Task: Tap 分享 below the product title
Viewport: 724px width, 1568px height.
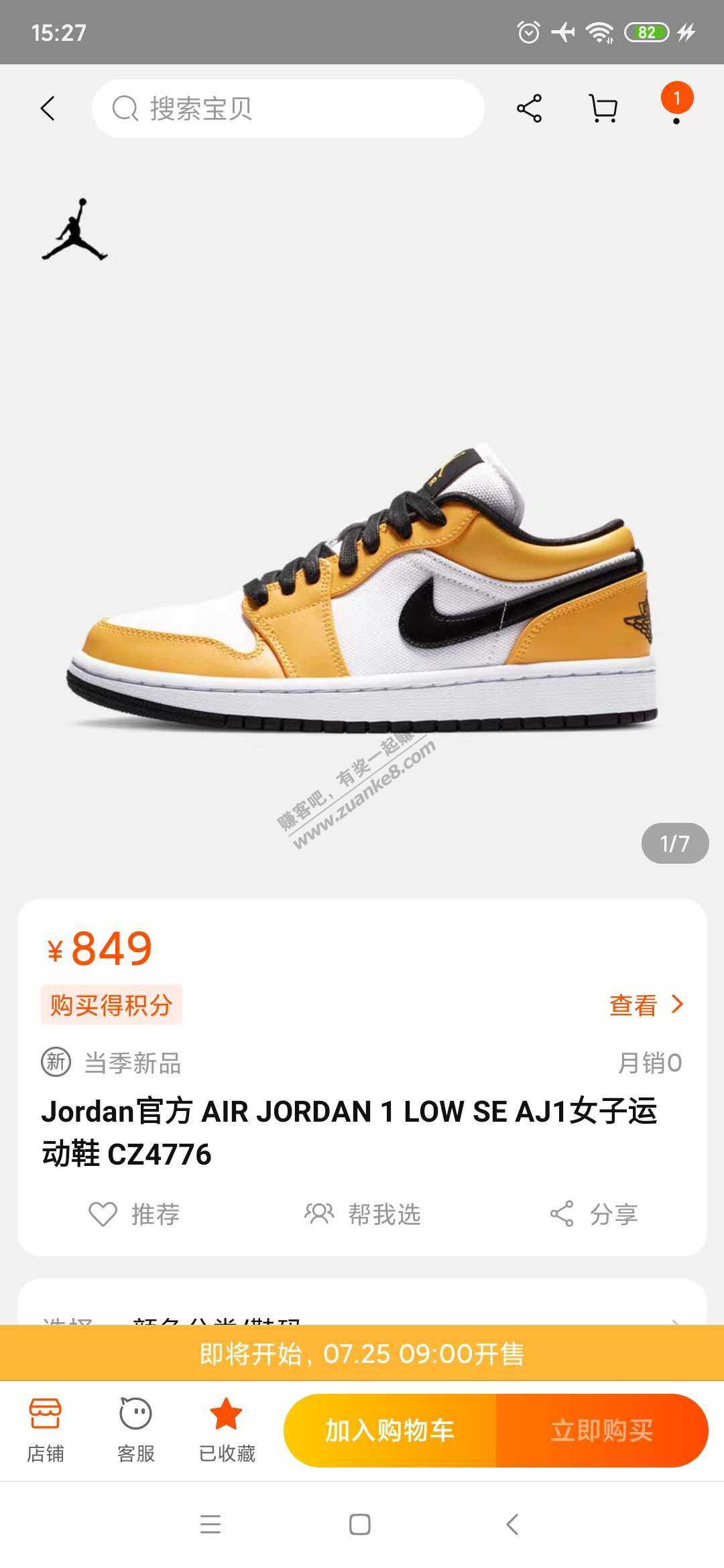Action: (594, 1214)
